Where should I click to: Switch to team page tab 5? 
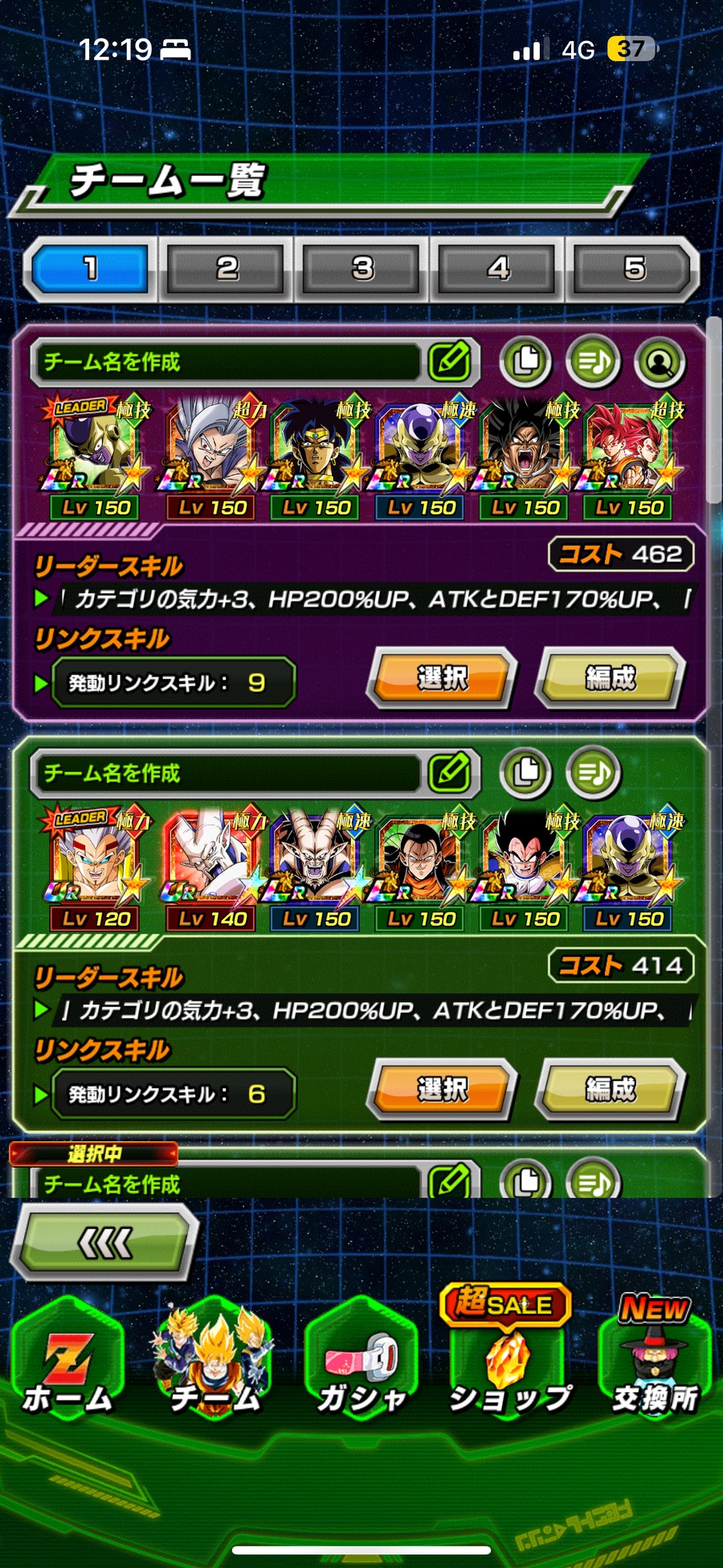point(634,268)
